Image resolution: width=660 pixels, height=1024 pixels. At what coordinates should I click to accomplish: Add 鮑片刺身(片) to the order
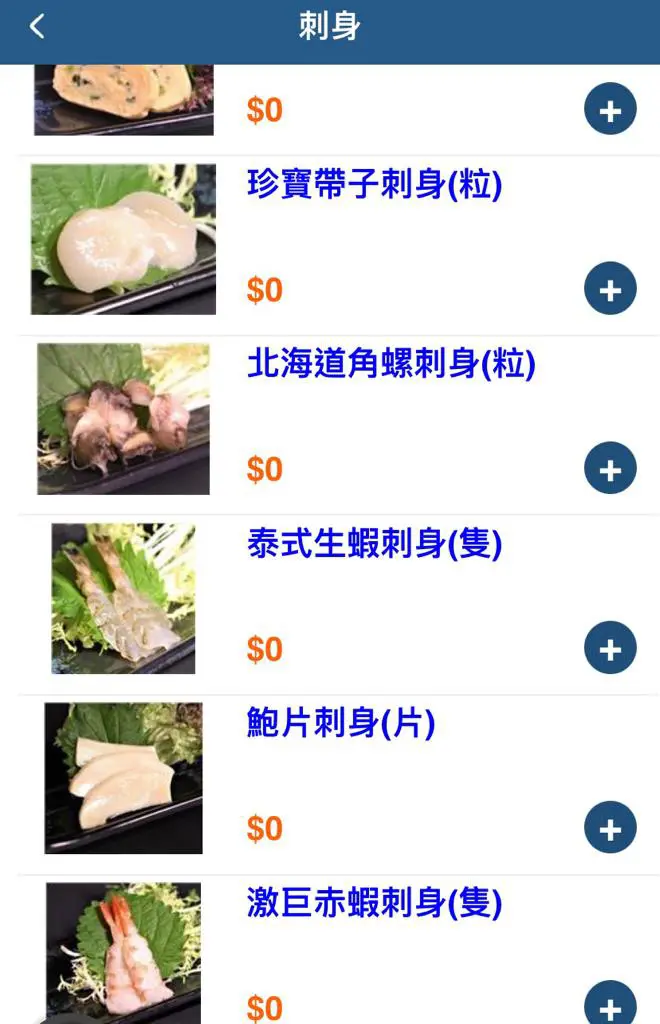pyautogui.click(x=610, y=829)
